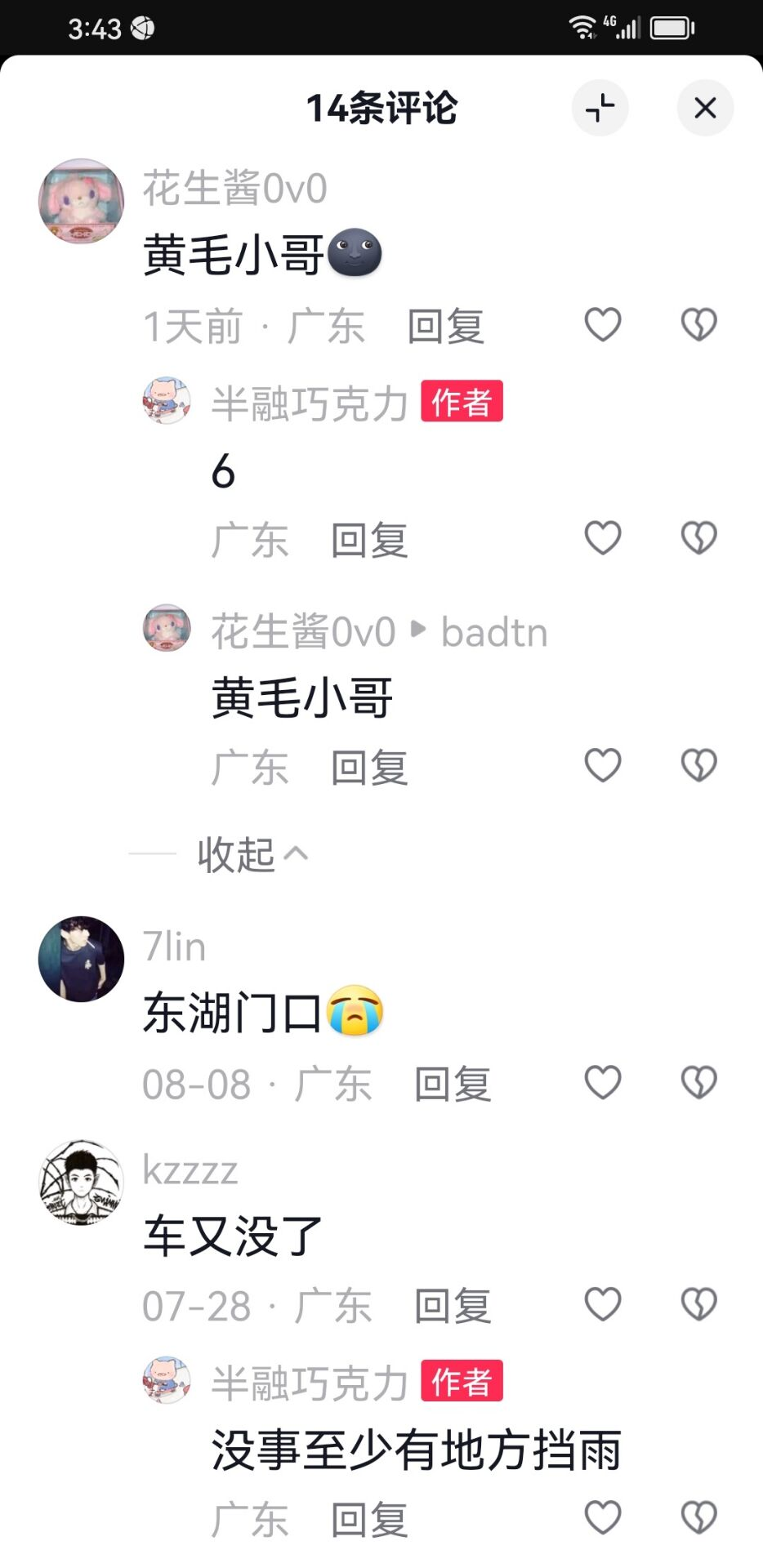Open 7lin's avatar
Image resolution: width=763 pixels, height=1568 pixels.
coord(82,959)
